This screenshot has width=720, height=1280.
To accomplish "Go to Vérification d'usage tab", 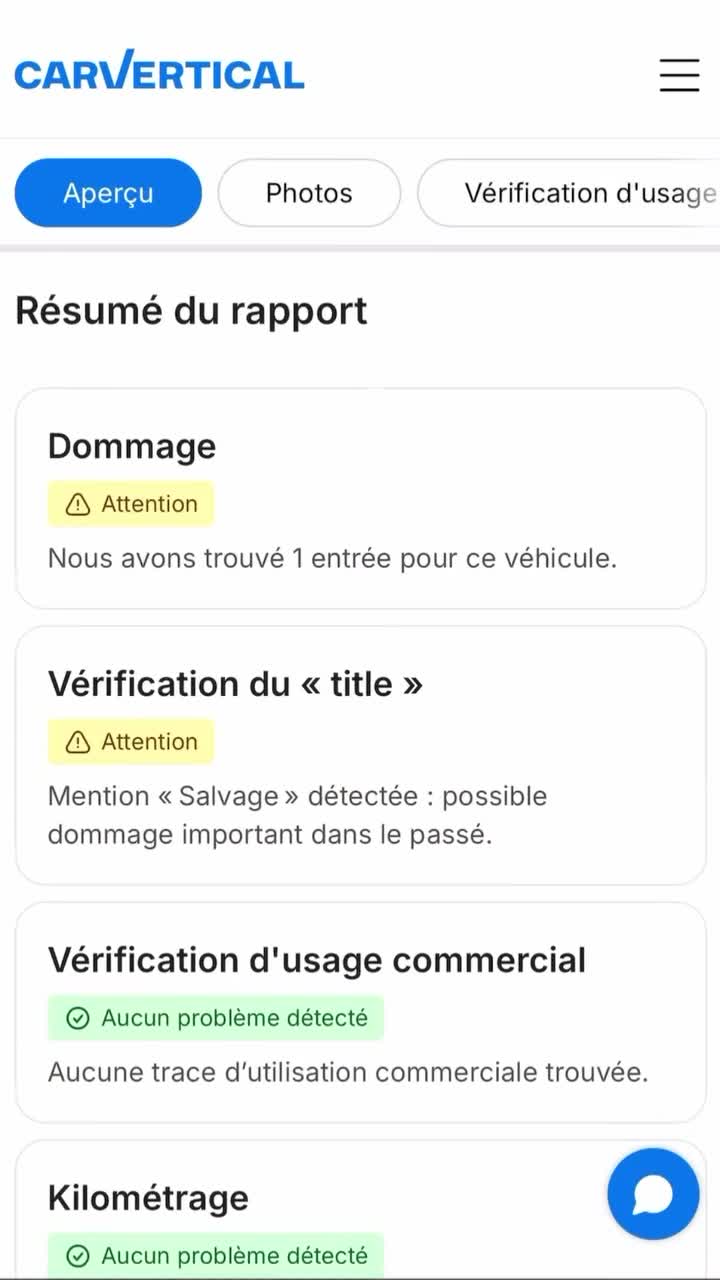I will coord(568,193).
